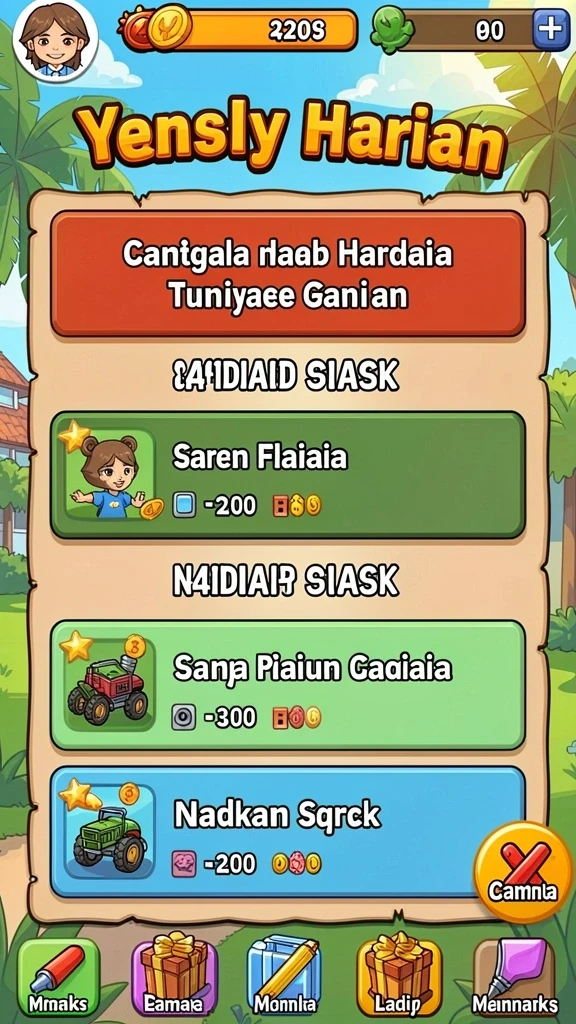This screenshot has width=576, height=1024.
Task: Open the red Cantgala Hardaia banner
Action: [288, 273]
